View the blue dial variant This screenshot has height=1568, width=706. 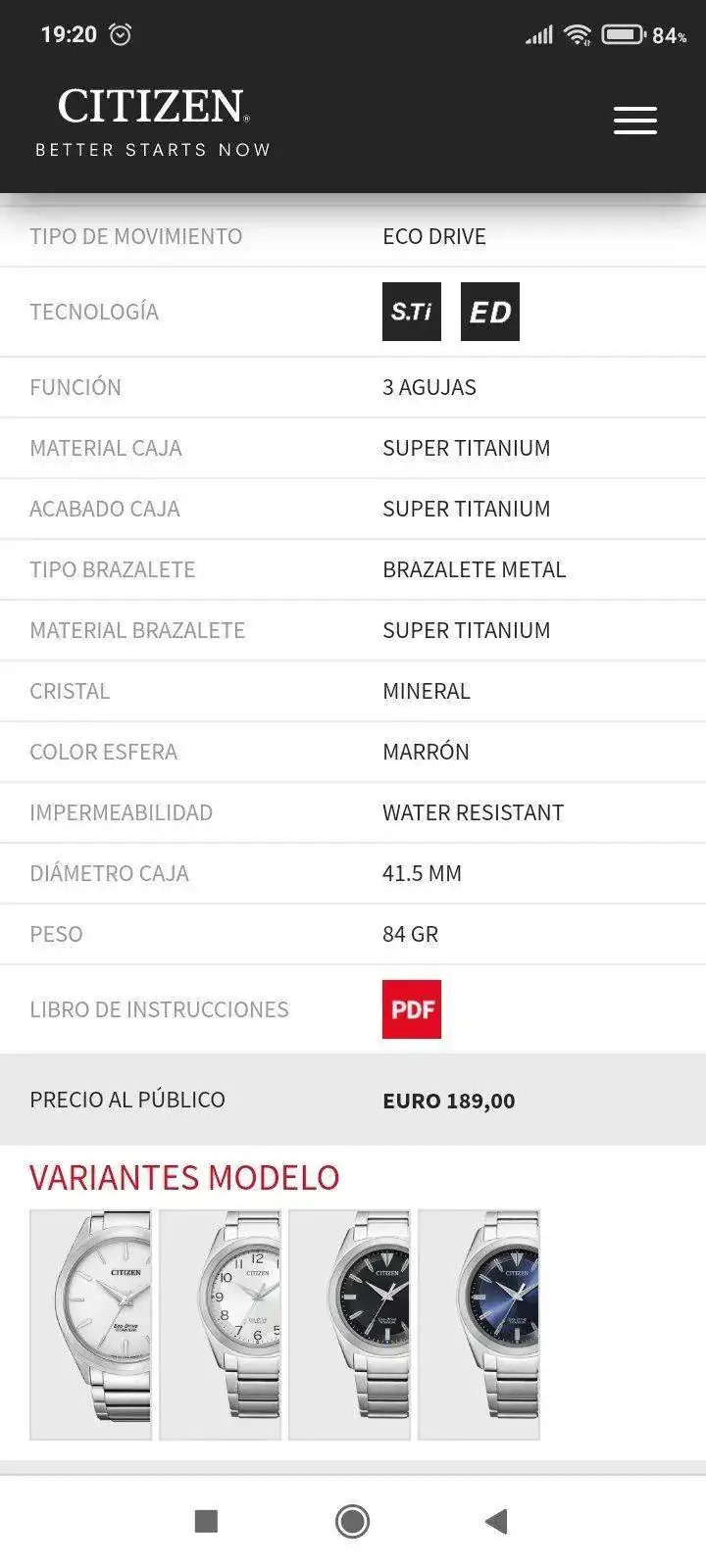click(x=479, y=1324)
